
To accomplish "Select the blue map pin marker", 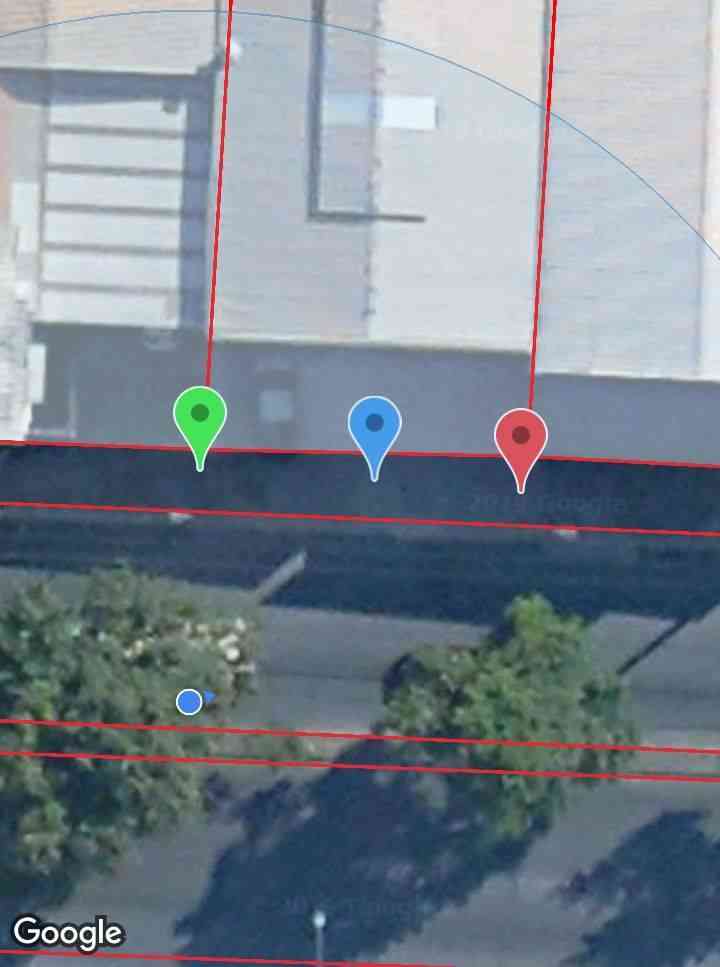I will click(375, 428).
